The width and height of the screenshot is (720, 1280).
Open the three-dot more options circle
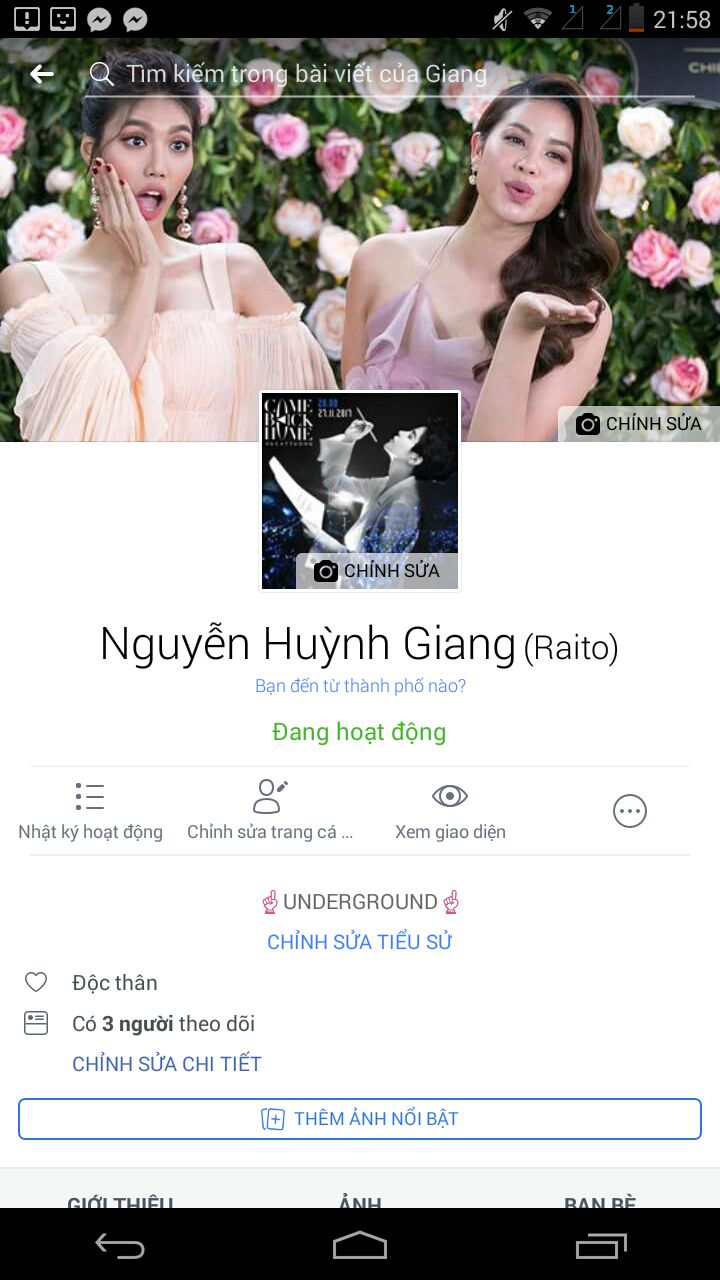coord(630,811)
